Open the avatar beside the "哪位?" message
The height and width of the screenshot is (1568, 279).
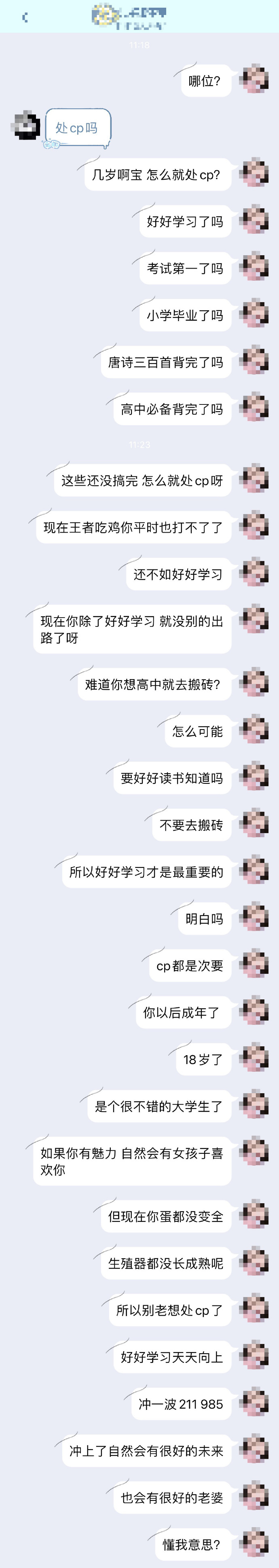pyautogui.click(x=254, y=78)
